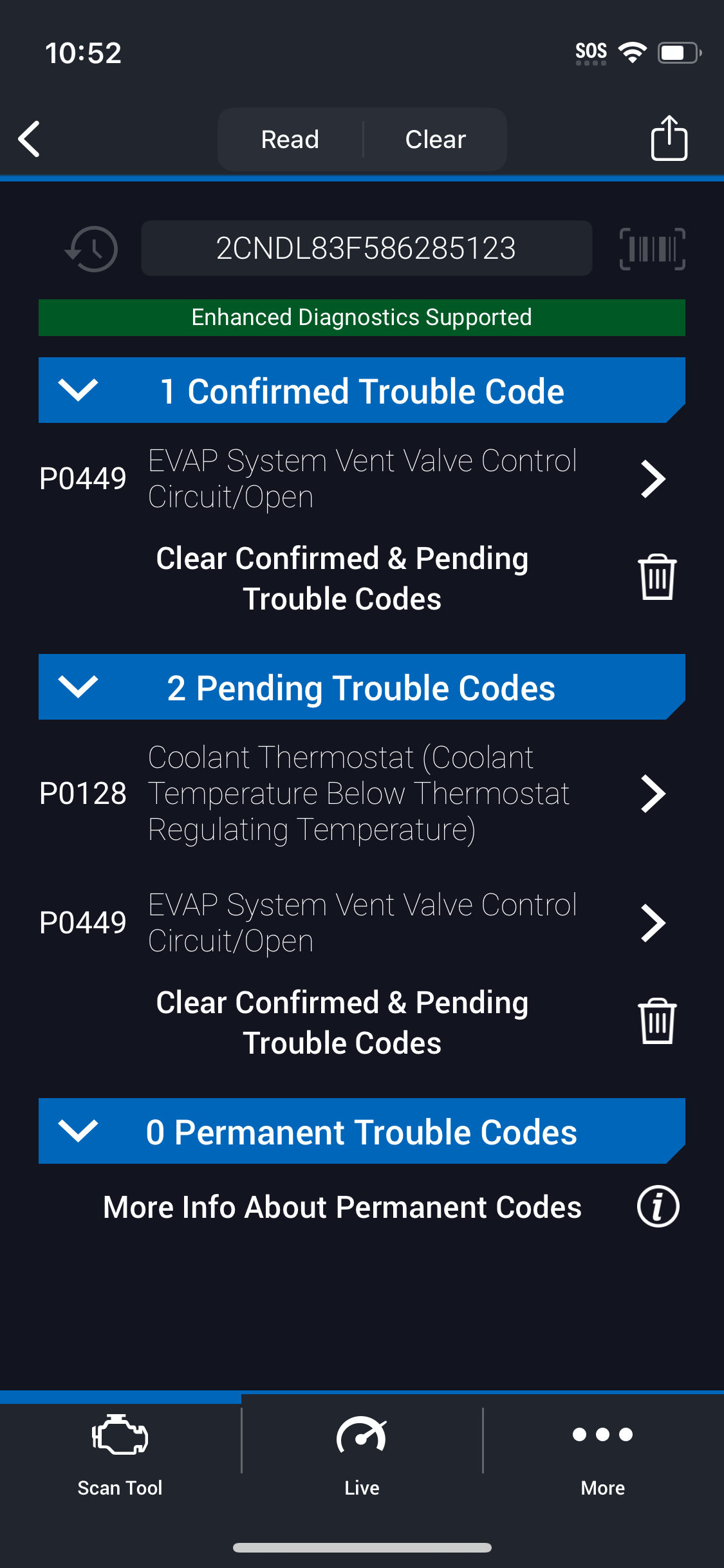The height and width of the screenshot is (1568, 724).
Task: Scan VIN with the barcode icon
Action: 652,248
